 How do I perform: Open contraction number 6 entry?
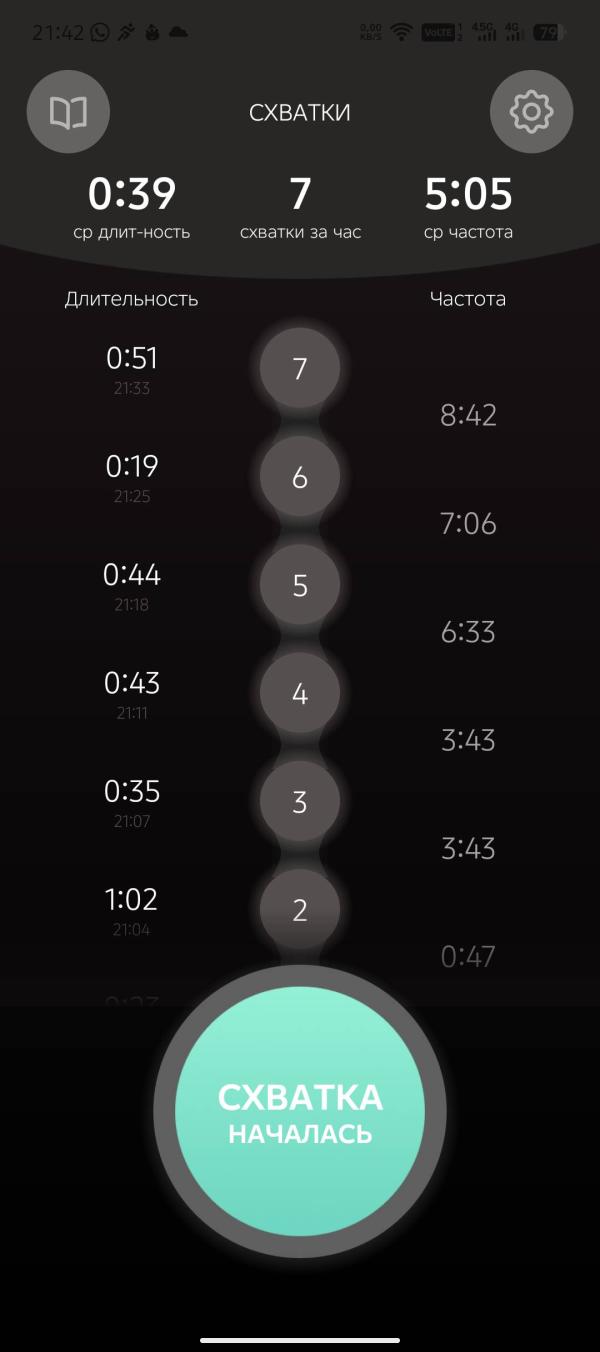point(300,478)
